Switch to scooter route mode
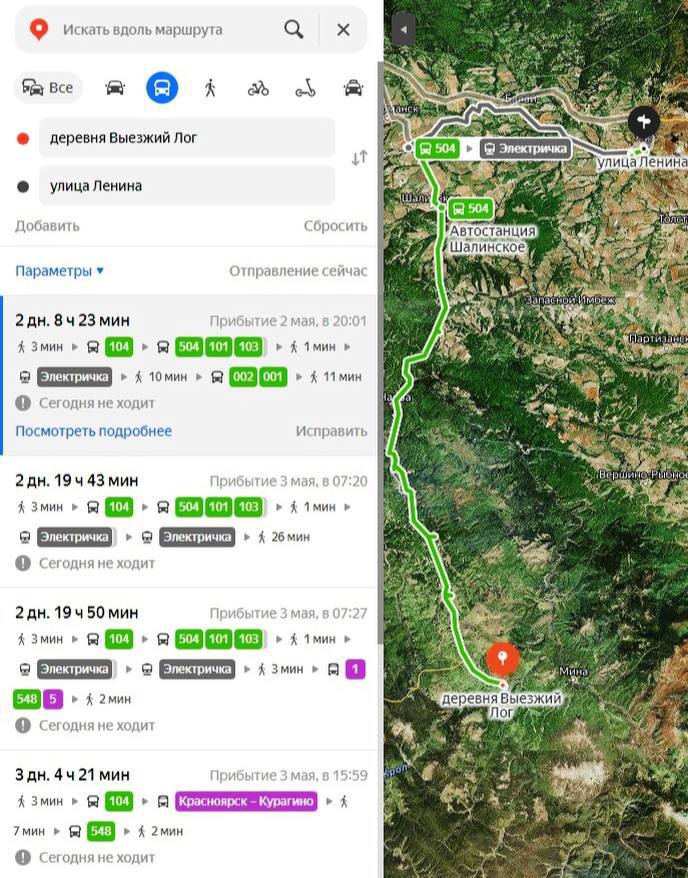Screen dimensions: 688x878 pos(305,88)
